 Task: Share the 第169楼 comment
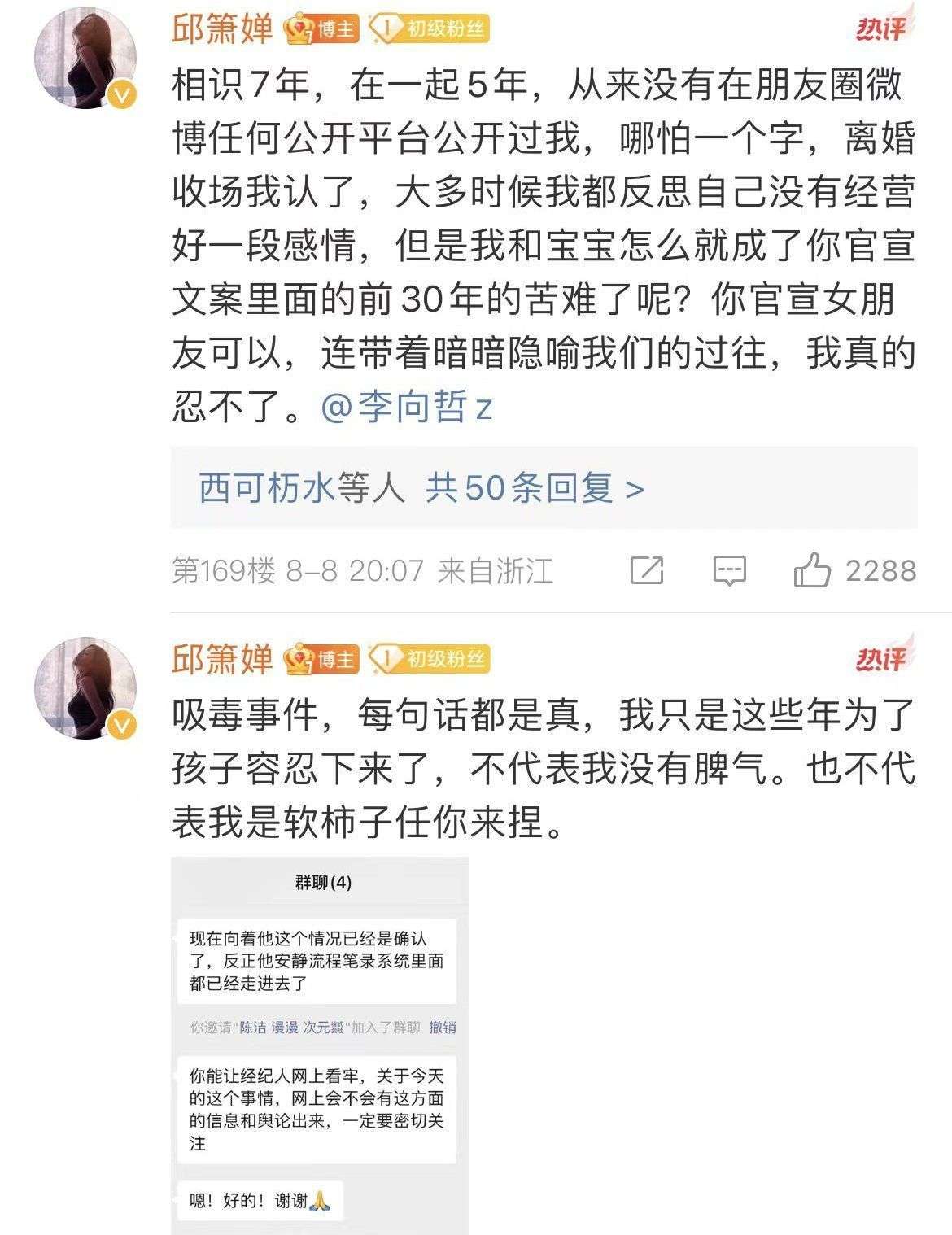pos(647,570)
